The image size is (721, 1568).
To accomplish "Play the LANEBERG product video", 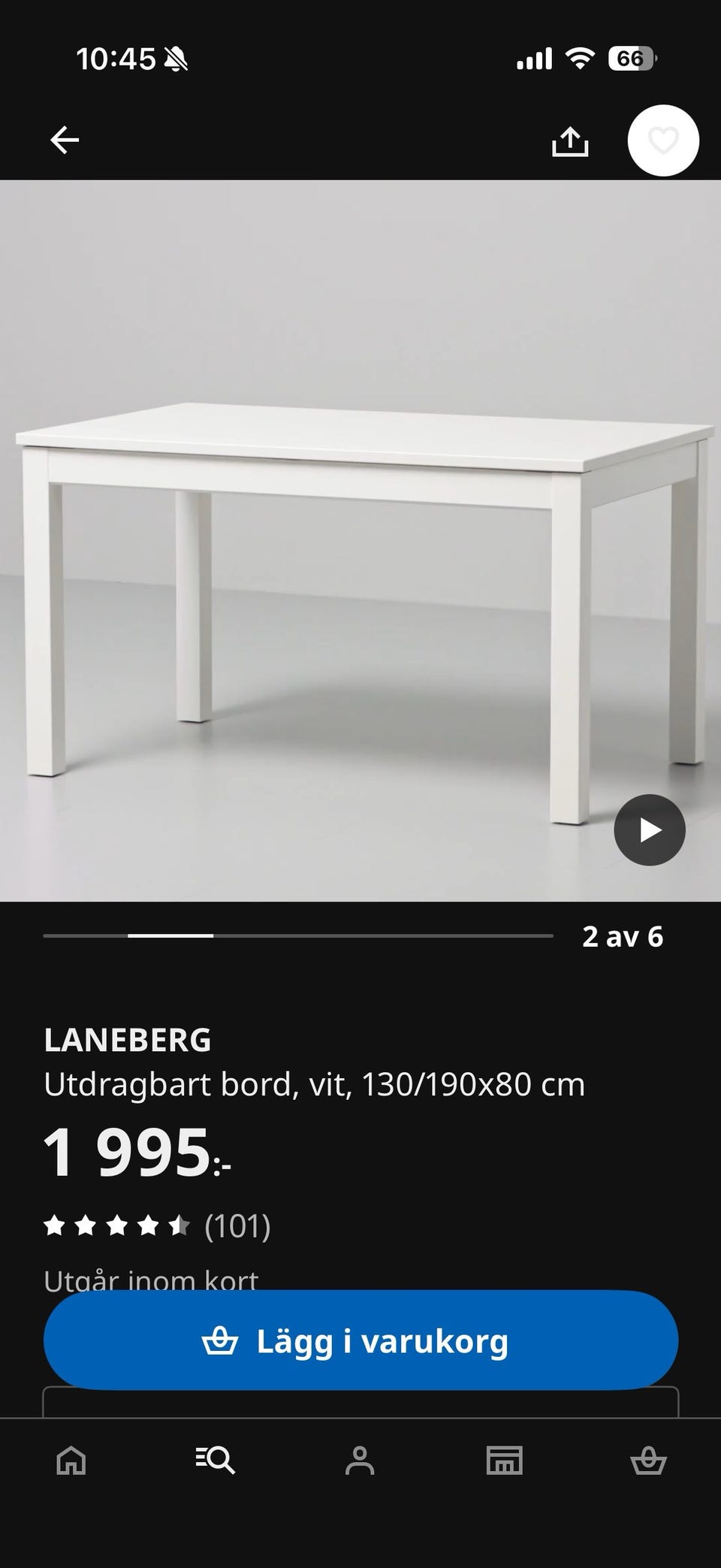I will (649, 829).
